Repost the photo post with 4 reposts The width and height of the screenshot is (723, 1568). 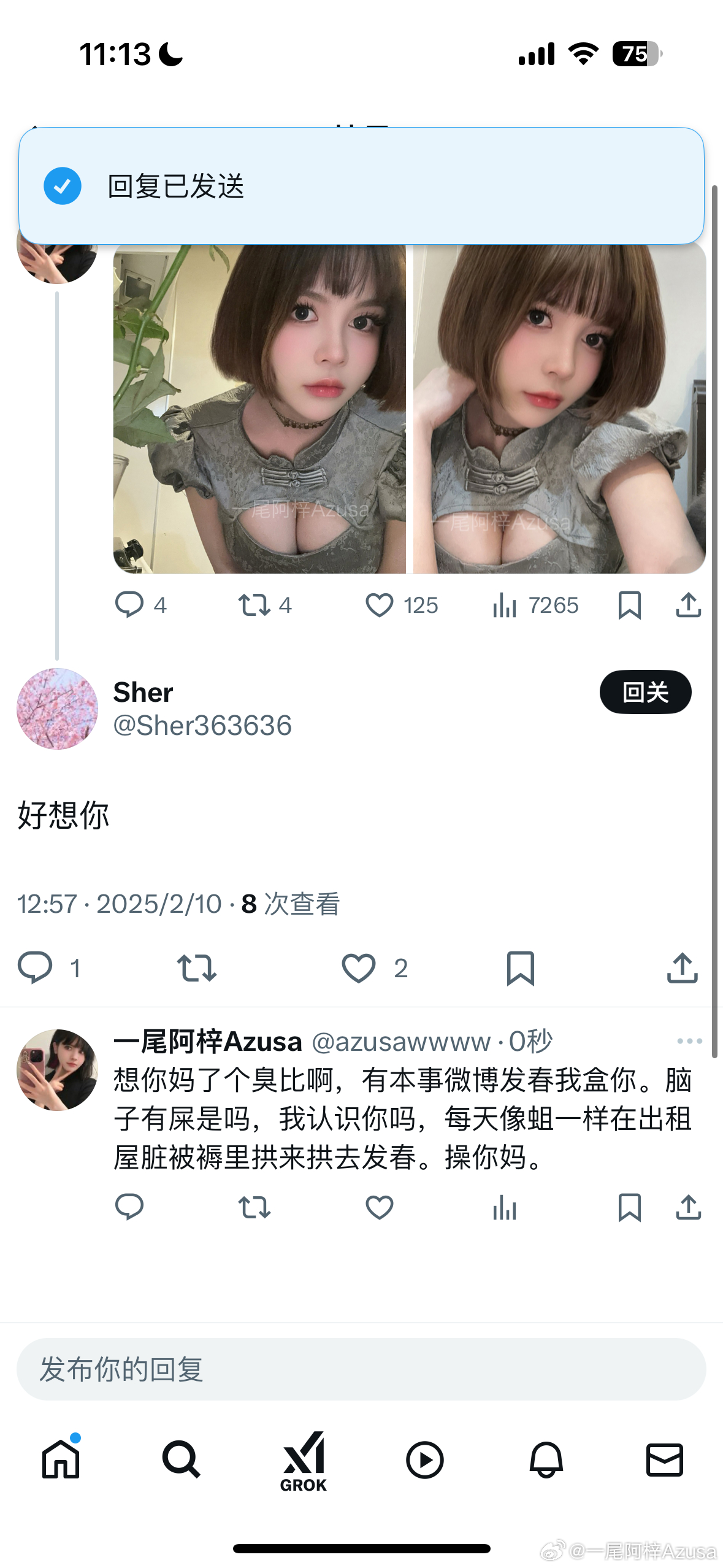254,605
